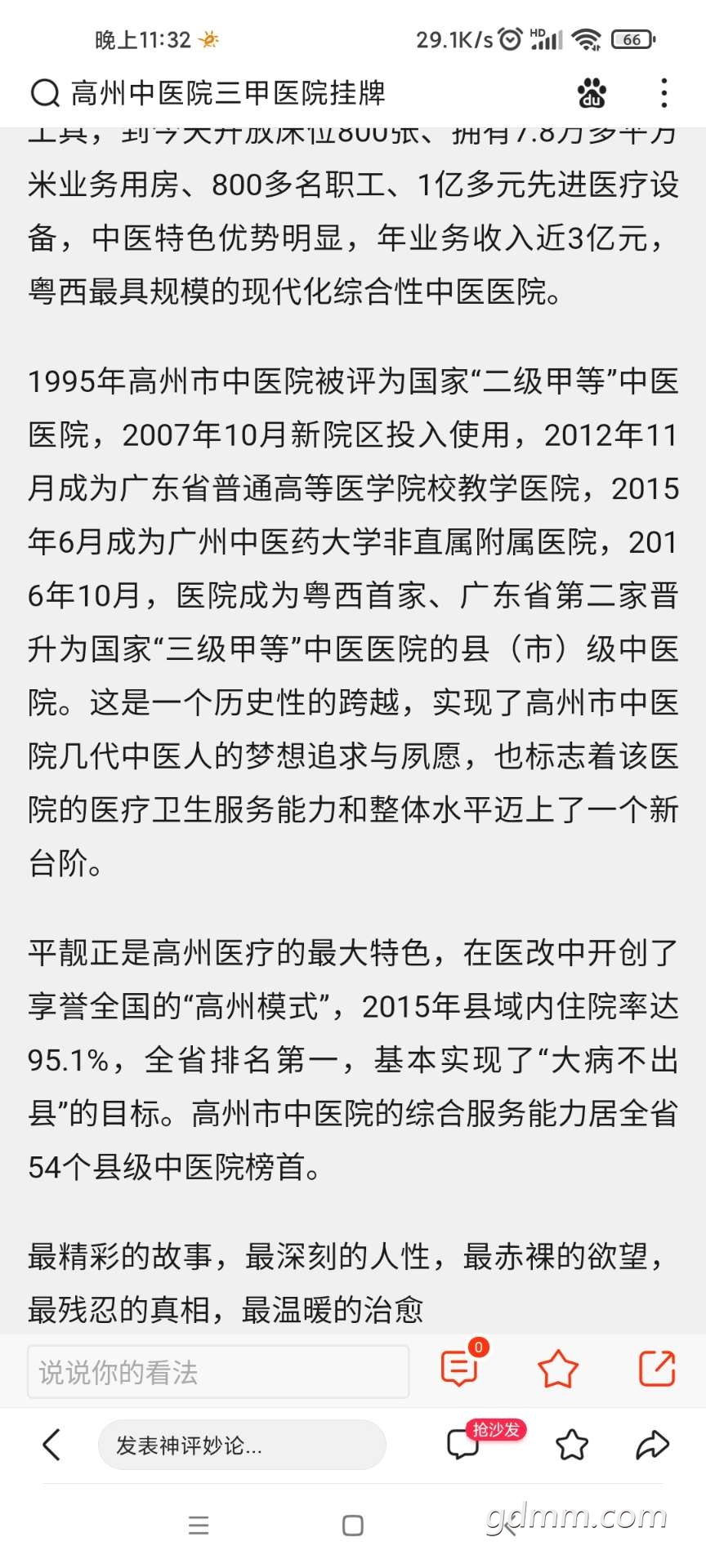Tap the 说说你的看法 comment box

[218, 1372]
